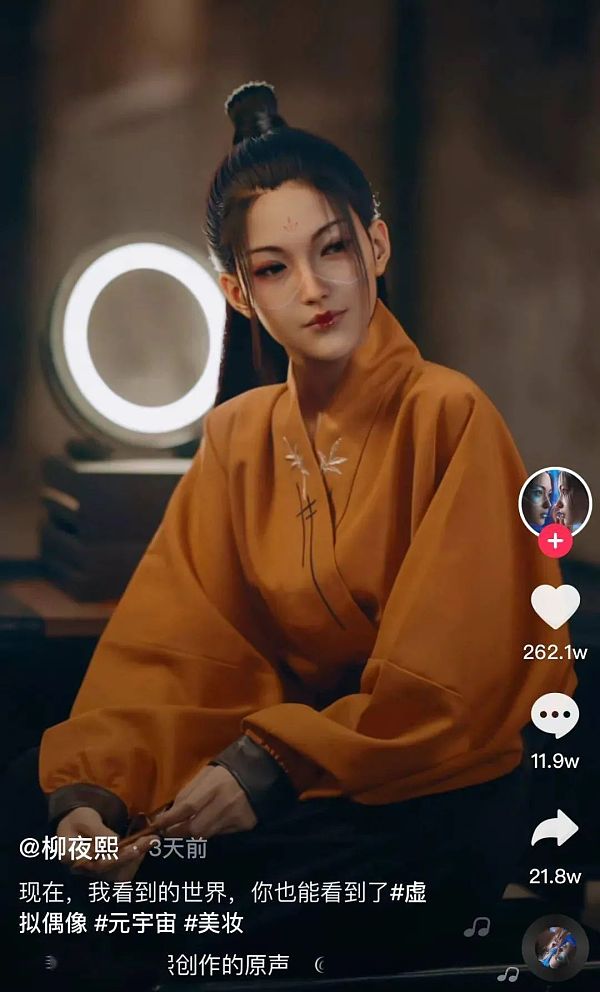Open the #美妆 hashtag
Screen dimensions: 600x992
pos(214,923)
